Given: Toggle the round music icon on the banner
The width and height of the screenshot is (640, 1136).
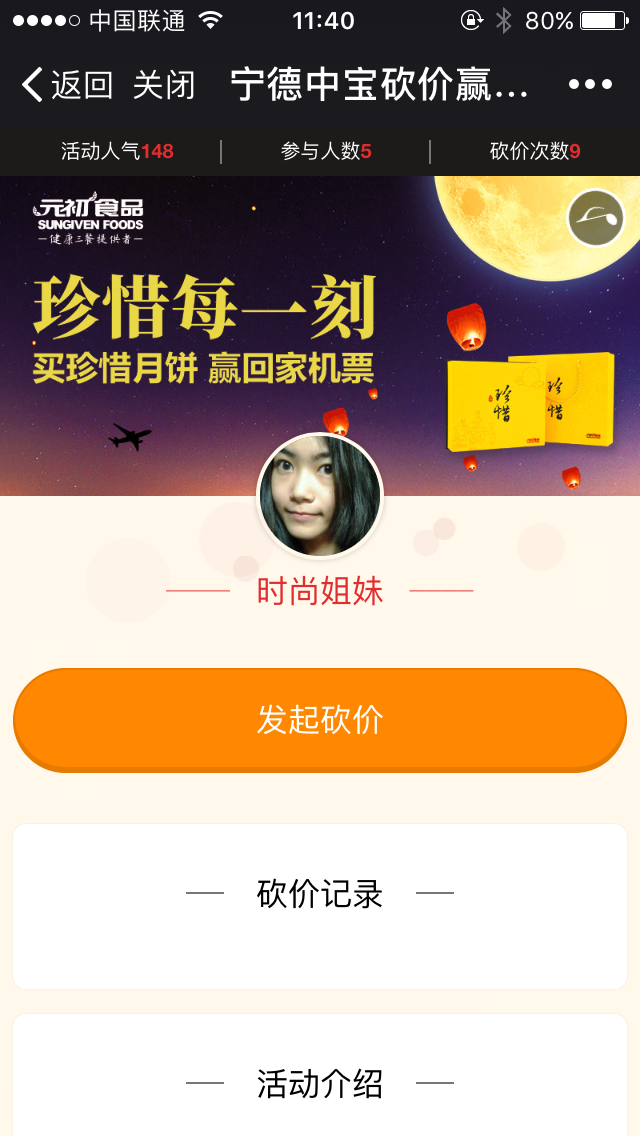Looking at the screenshot, I should click(596, 217).
